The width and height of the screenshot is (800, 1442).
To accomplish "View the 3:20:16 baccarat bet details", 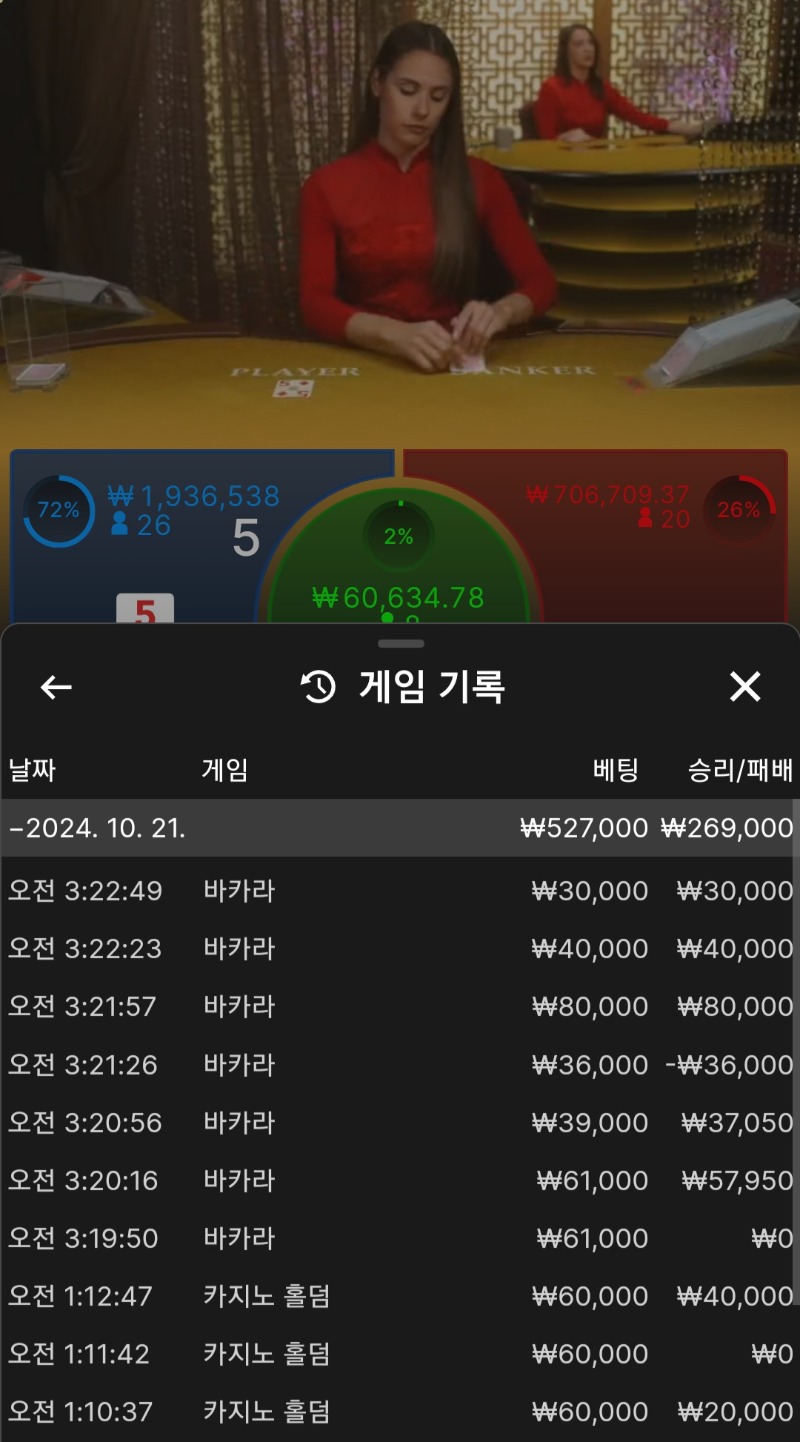I will (x=400, y=1180).
